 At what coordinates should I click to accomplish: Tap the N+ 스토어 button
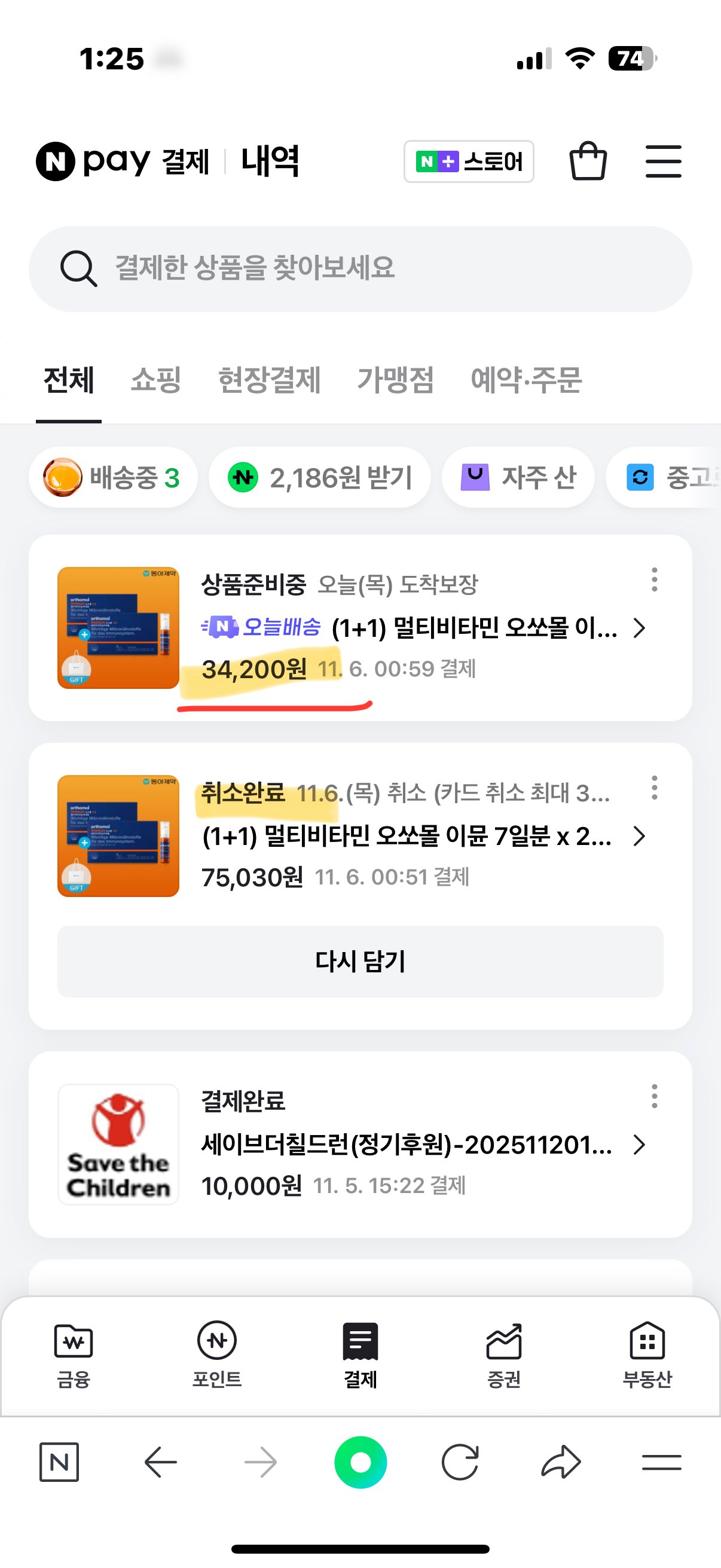click(469, 161)
